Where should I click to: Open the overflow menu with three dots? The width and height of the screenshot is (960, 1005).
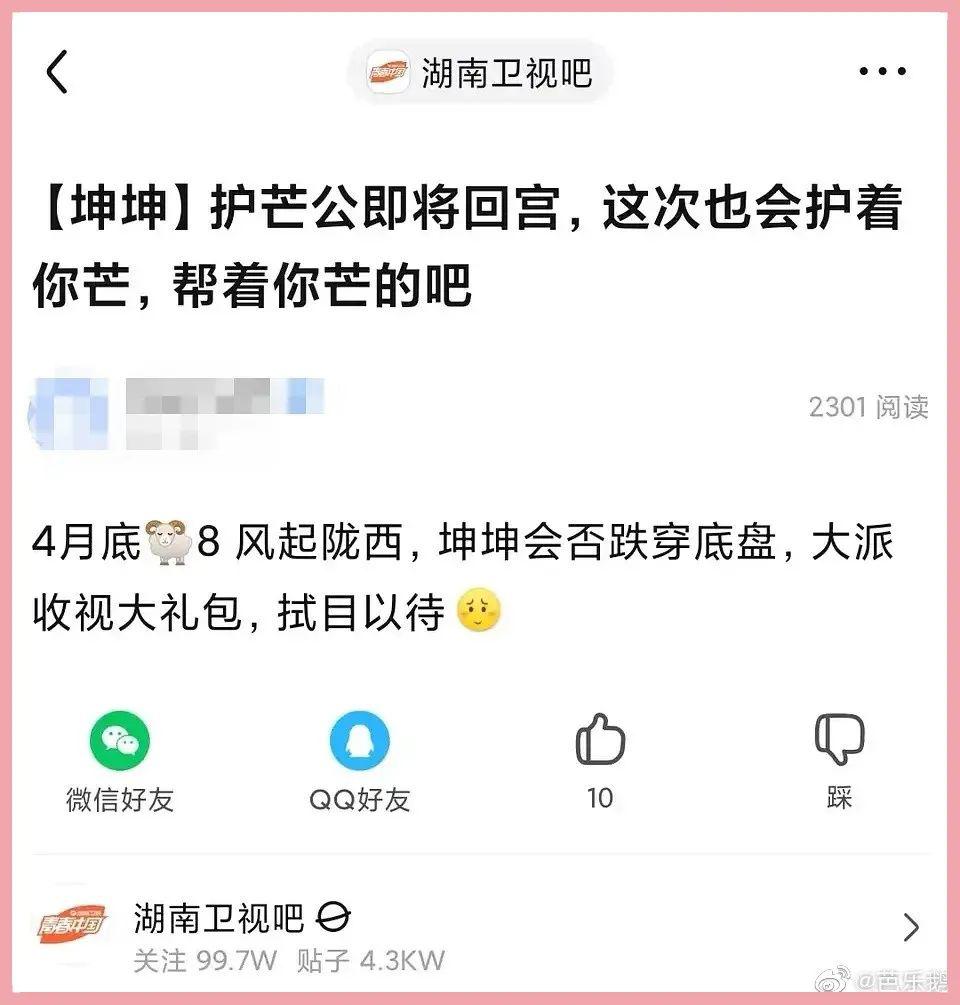click(x=883, y=72)
